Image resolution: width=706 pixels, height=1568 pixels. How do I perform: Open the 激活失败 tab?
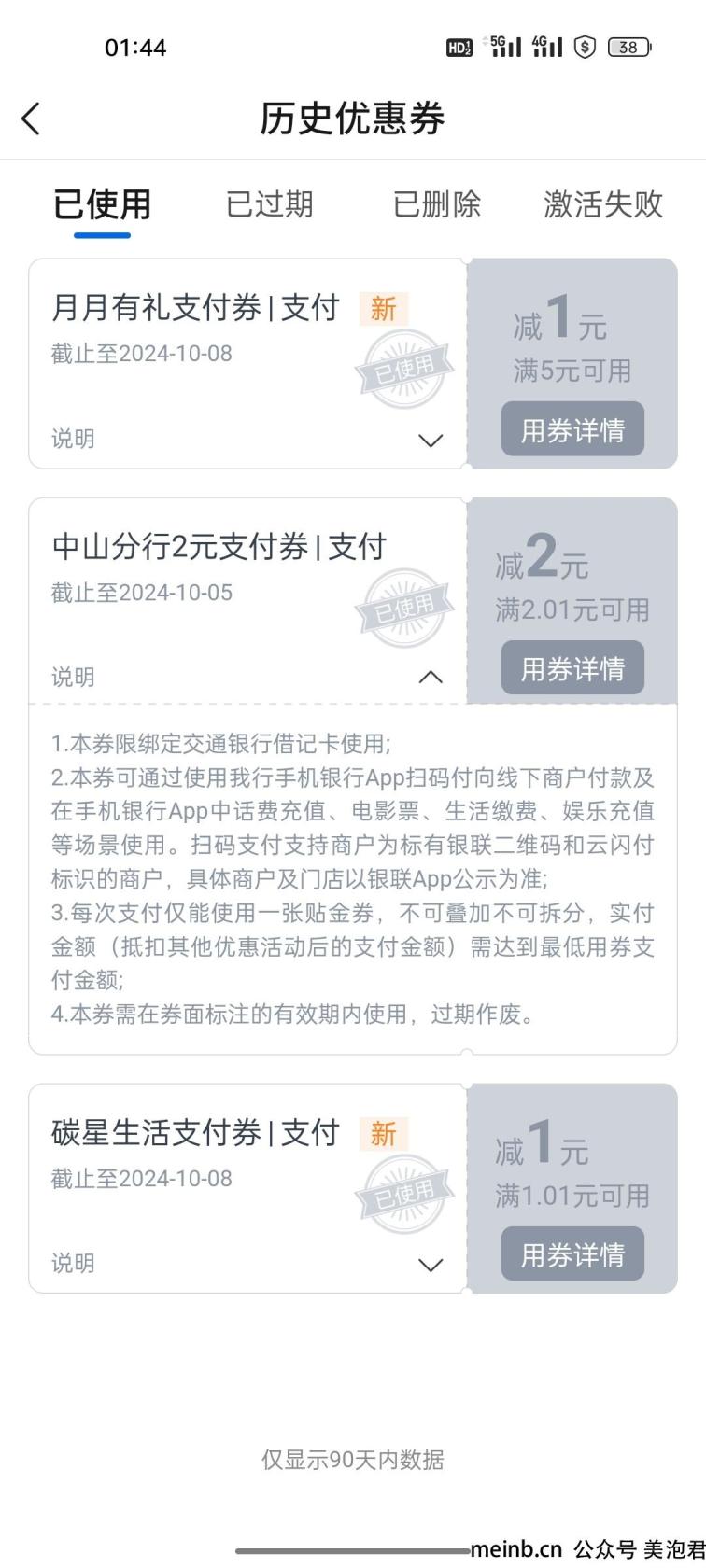click(602, 204)
